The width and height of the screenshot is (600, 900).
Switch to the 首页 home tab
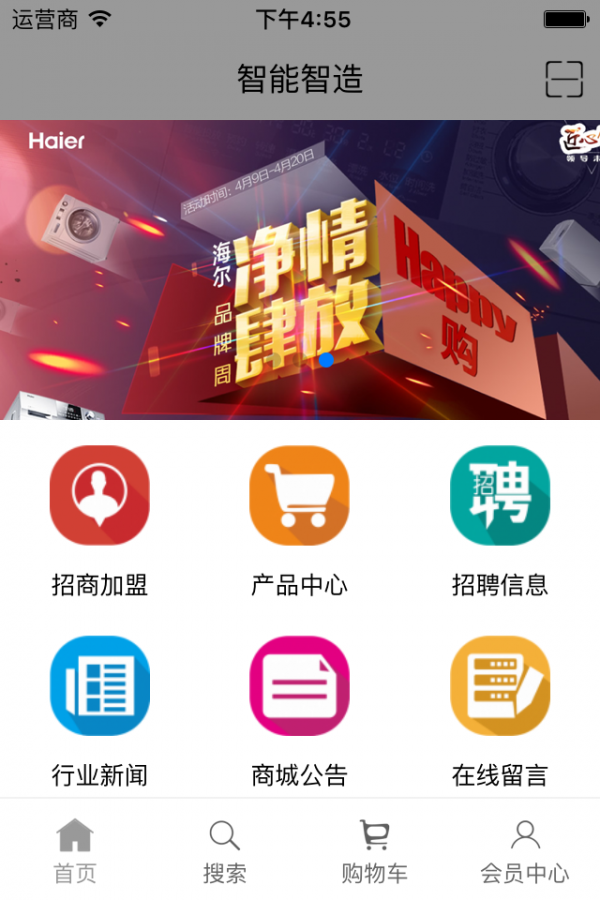coord(75,852)
